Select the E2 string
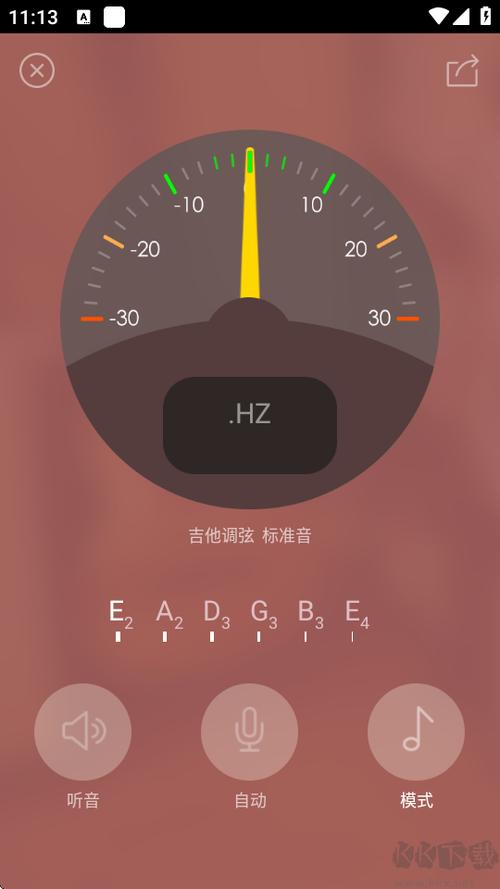 point(121,621)
